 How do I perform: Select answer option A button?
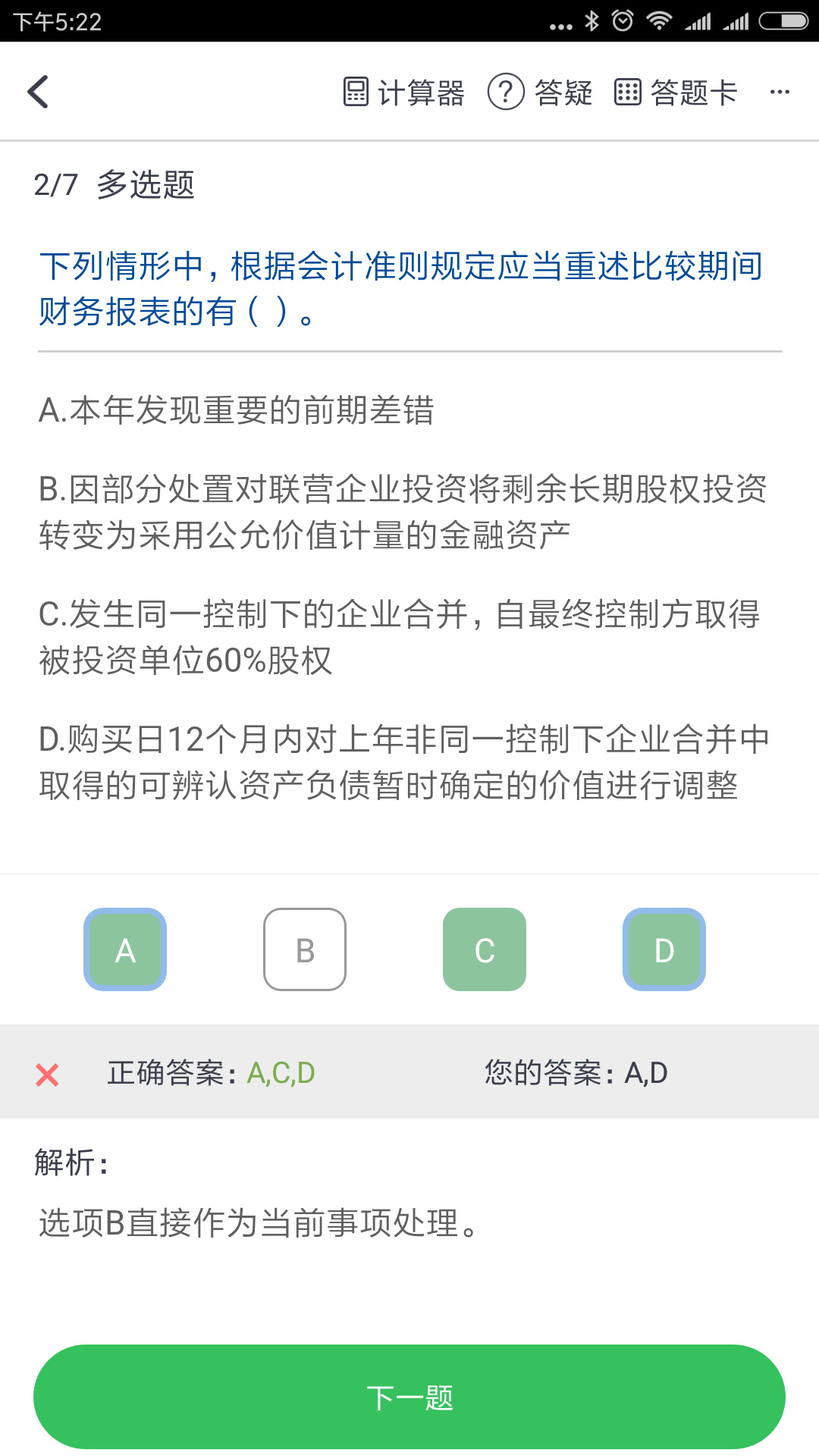125,949
